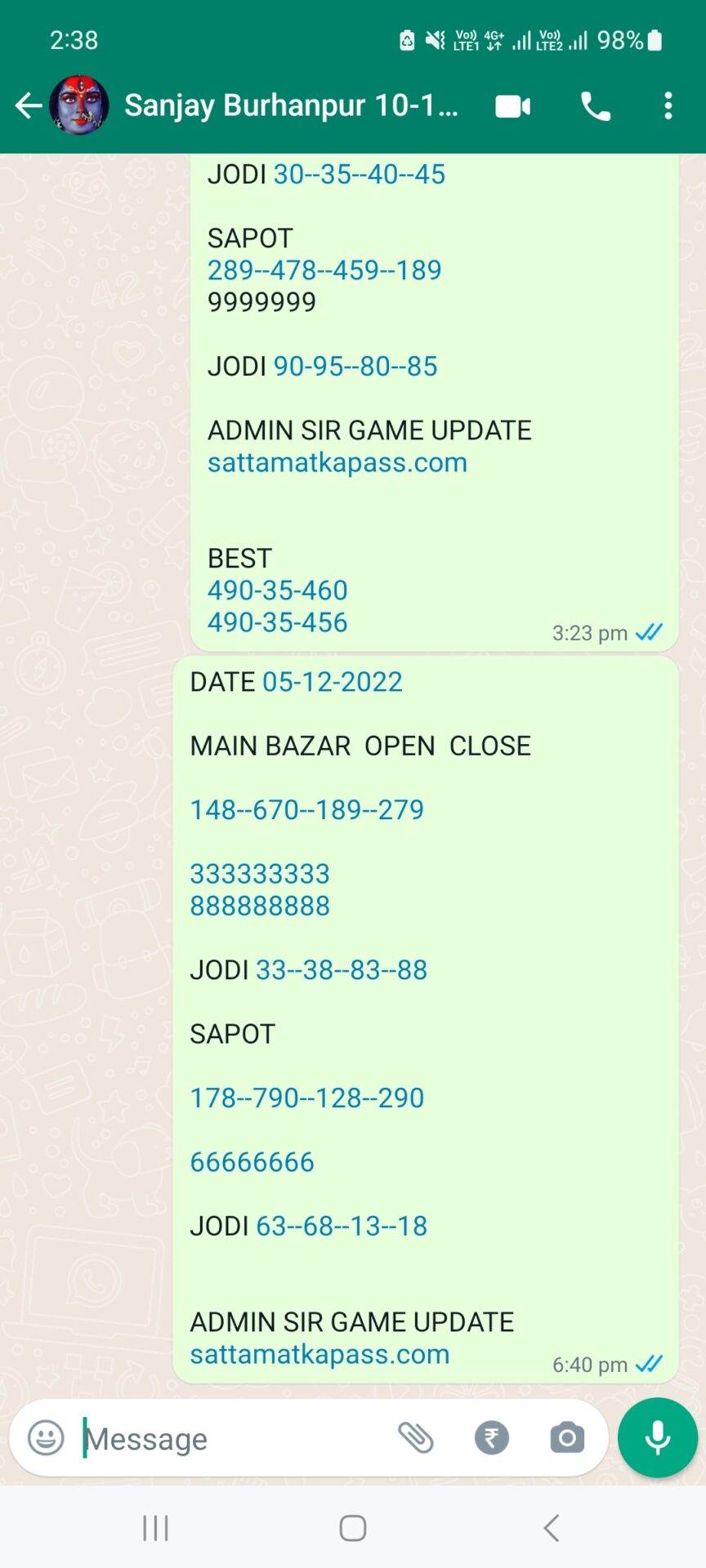Screen dimensions: 706x1568
Task: Go back to the chat list
Action: pos(28,105)
